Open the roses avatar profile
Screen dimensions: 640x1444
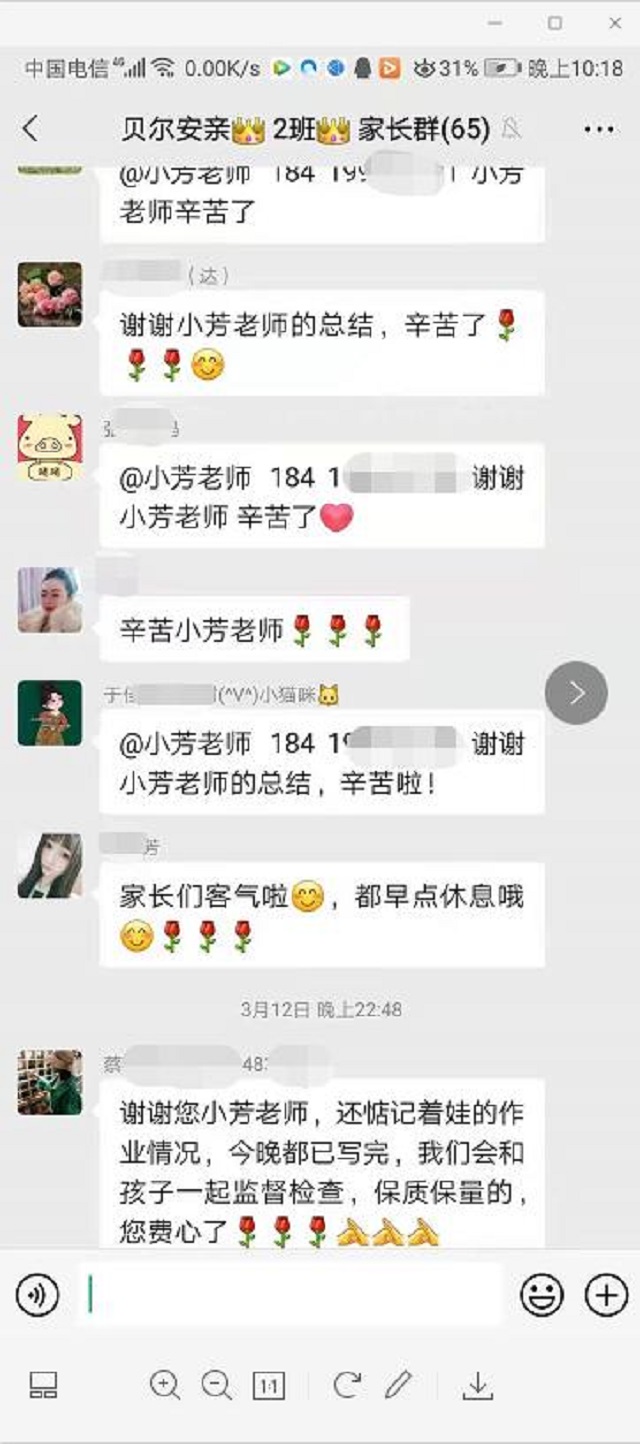pos(50,294)
